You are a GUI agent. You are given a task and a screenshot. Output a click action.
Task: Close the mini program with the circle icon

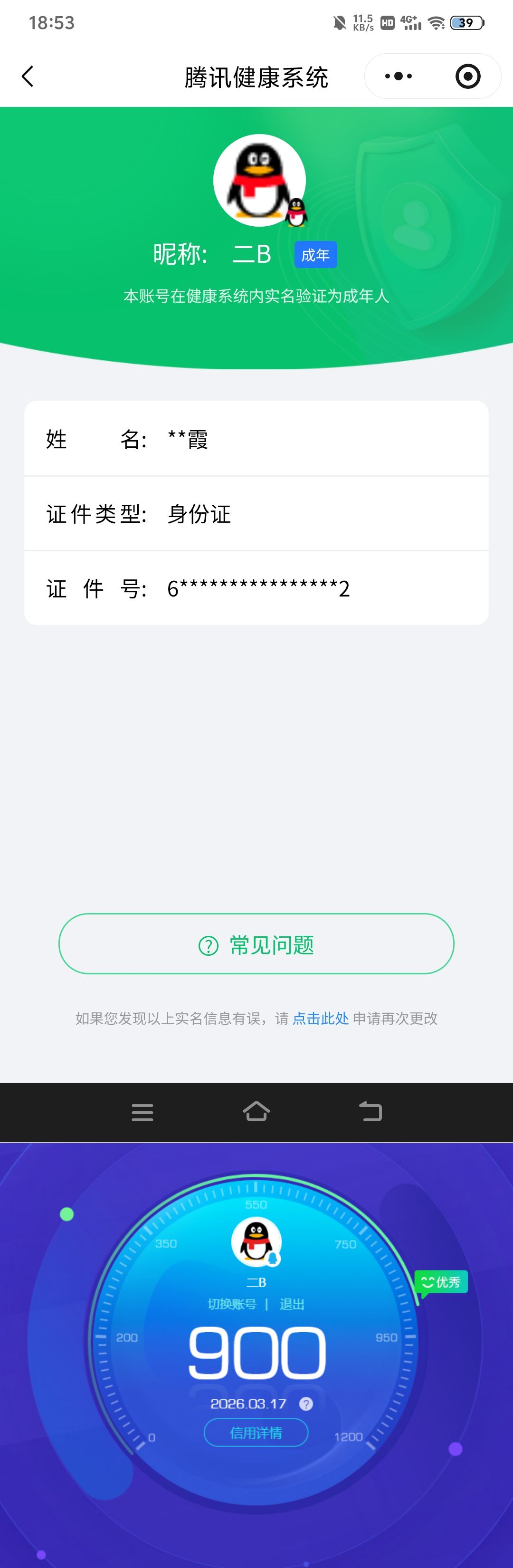(x=467, y=77)
